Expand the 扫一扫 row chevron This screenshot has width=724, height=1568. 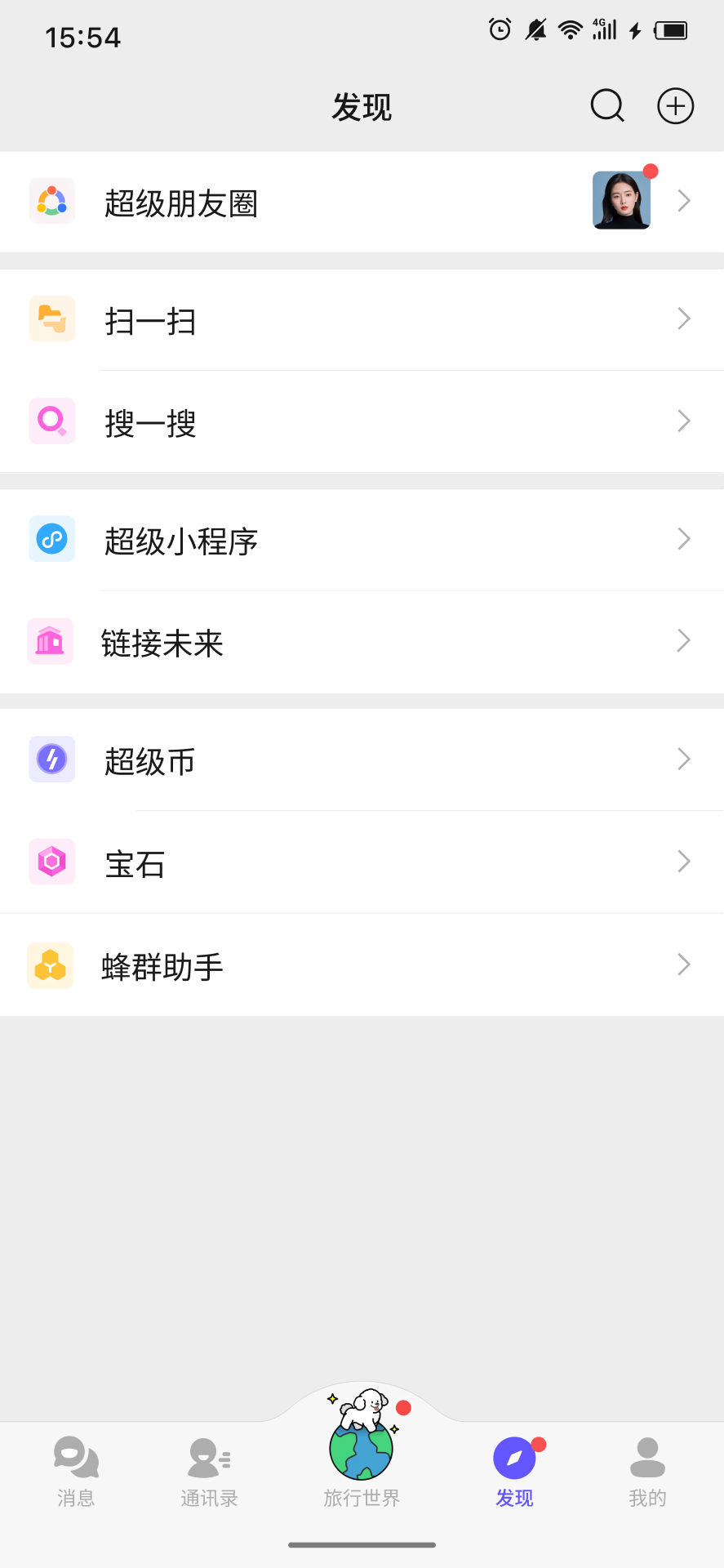[683, 318]
